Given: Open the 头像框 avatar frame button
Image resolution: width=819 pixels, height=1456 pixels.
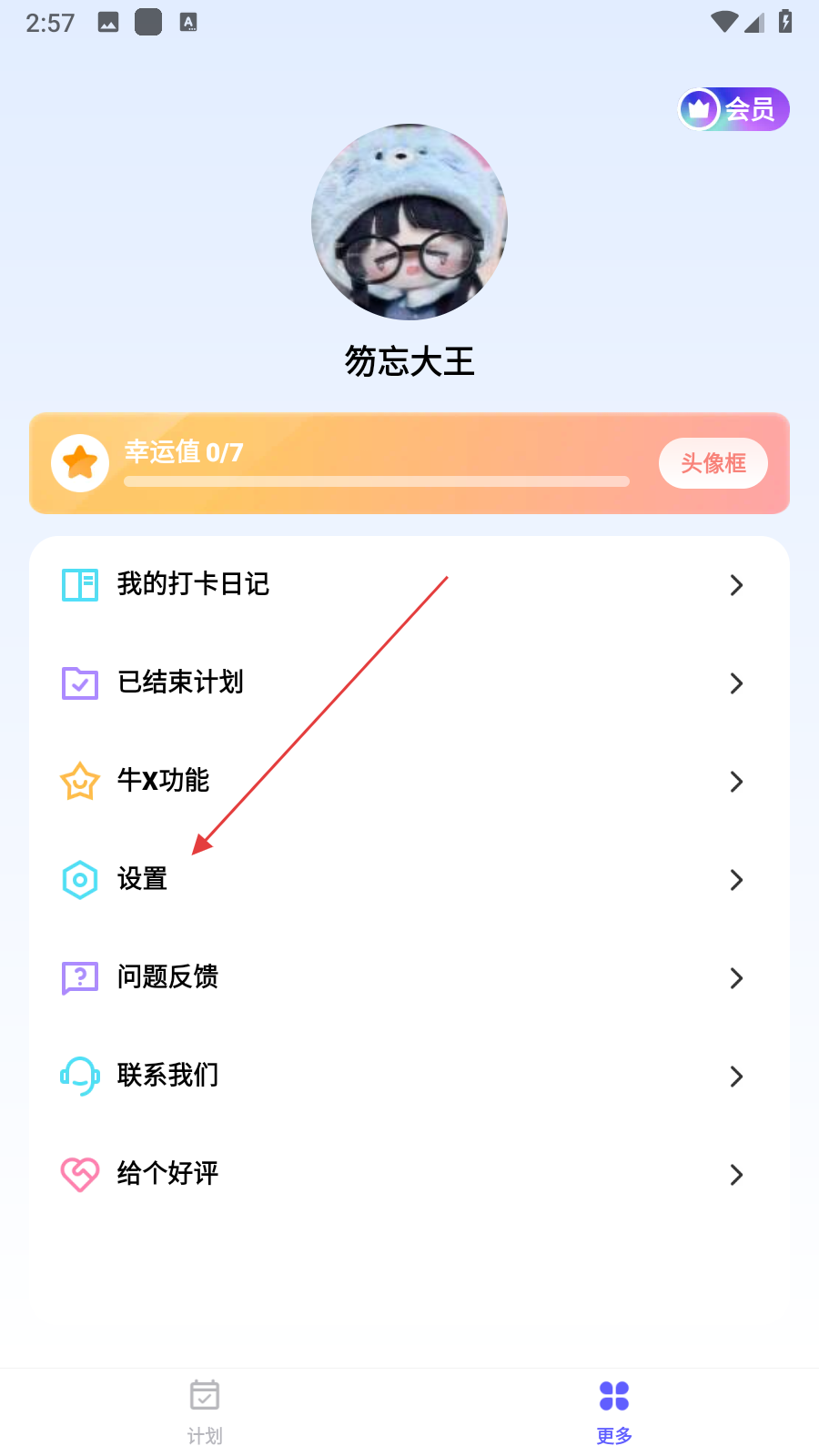Looking at the screenshot, I should pyautogui.click(x=713, y=463).
